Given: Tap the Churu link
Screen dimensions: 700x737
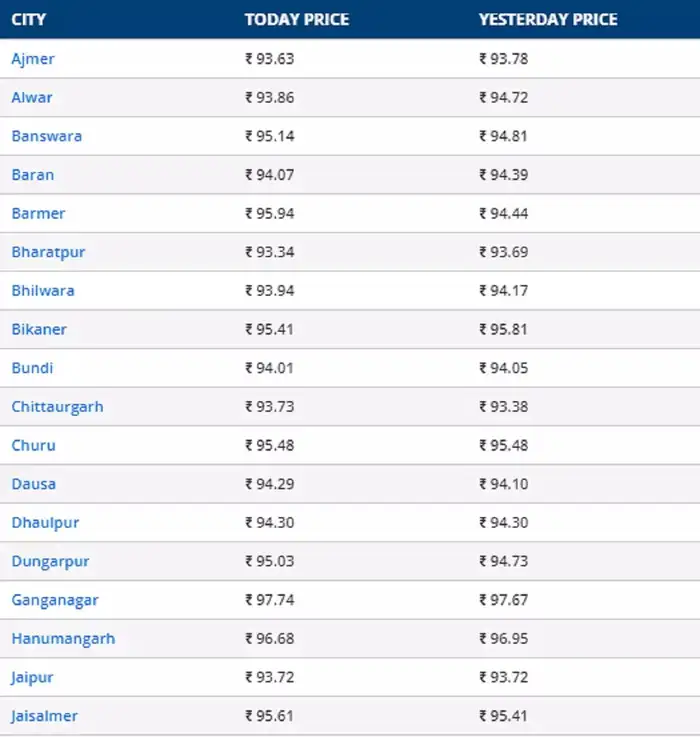Looking at the screenshot, I should click(x=33, y=446).
